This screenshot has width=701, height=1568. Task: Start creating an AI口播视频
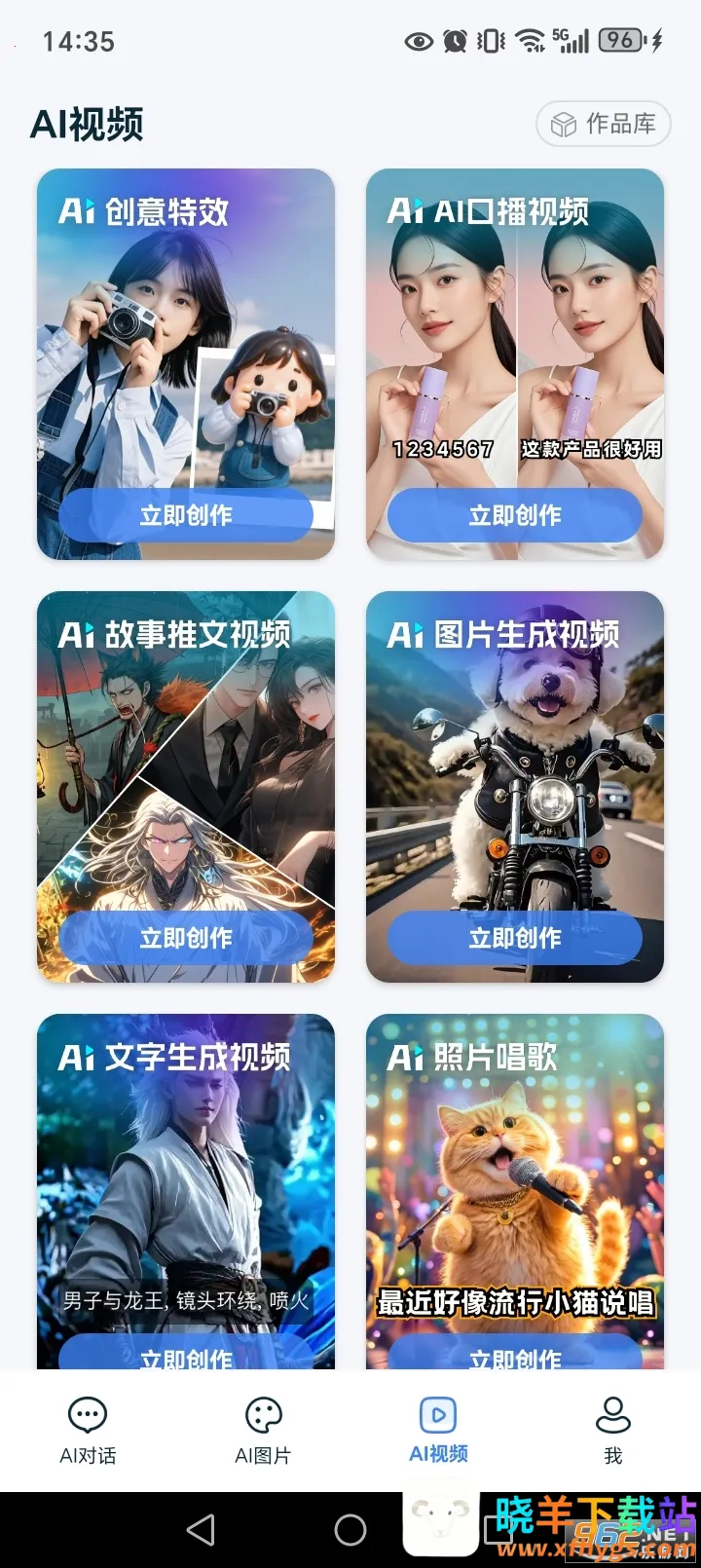pyautogui.click(x=515, y=515)
